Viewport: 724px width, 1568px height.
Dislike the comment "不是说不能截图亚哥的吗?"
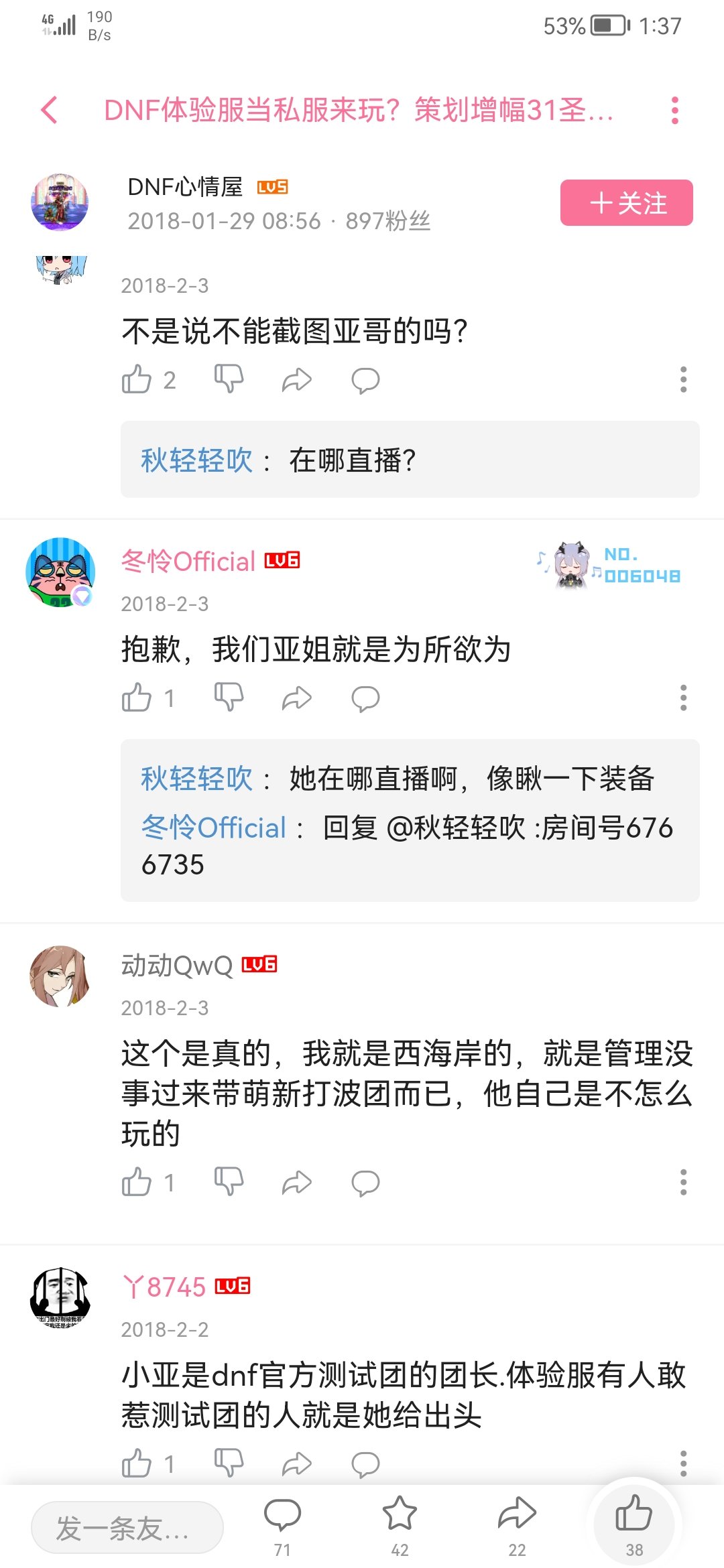[229, 379]
